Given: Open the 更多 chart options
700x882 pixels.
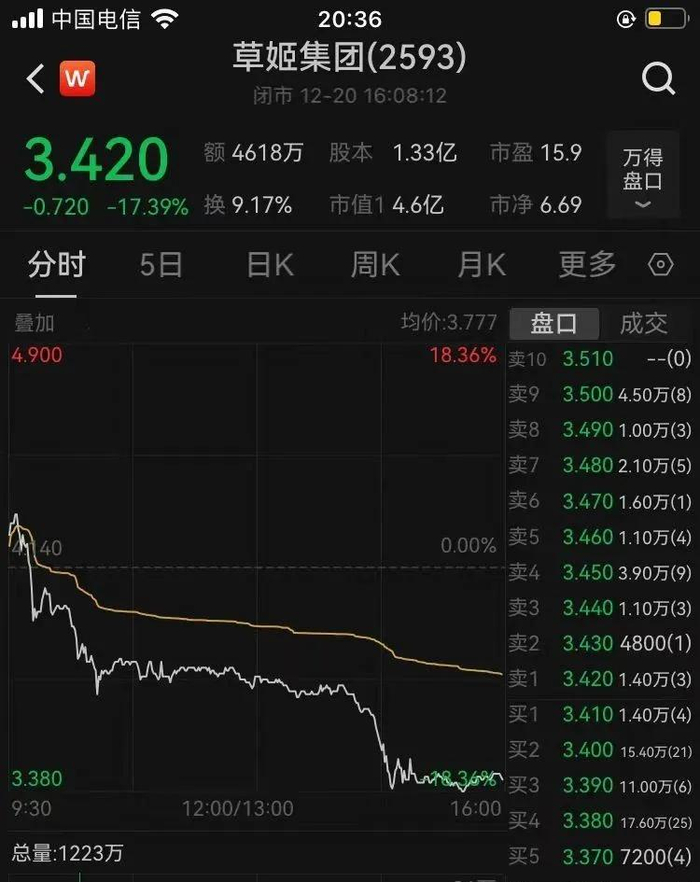Looking at the screenshot, I should coord(587,265).
